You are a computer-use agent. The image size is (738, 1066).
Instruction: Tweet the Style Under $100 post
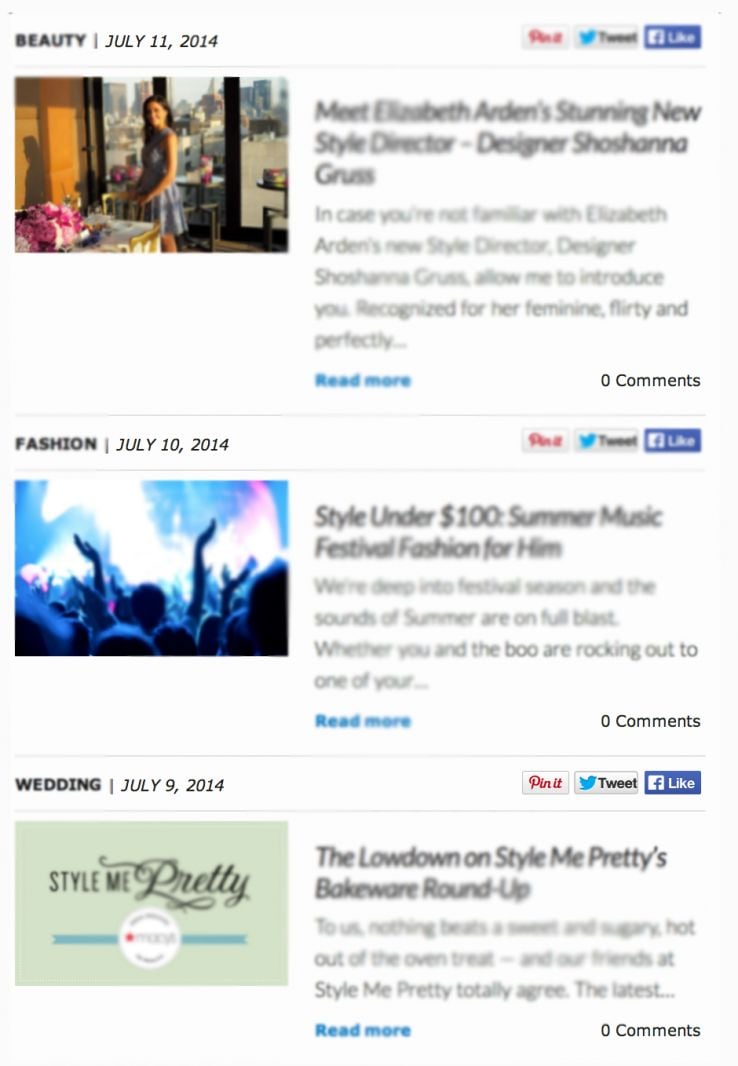click(606, 441)
